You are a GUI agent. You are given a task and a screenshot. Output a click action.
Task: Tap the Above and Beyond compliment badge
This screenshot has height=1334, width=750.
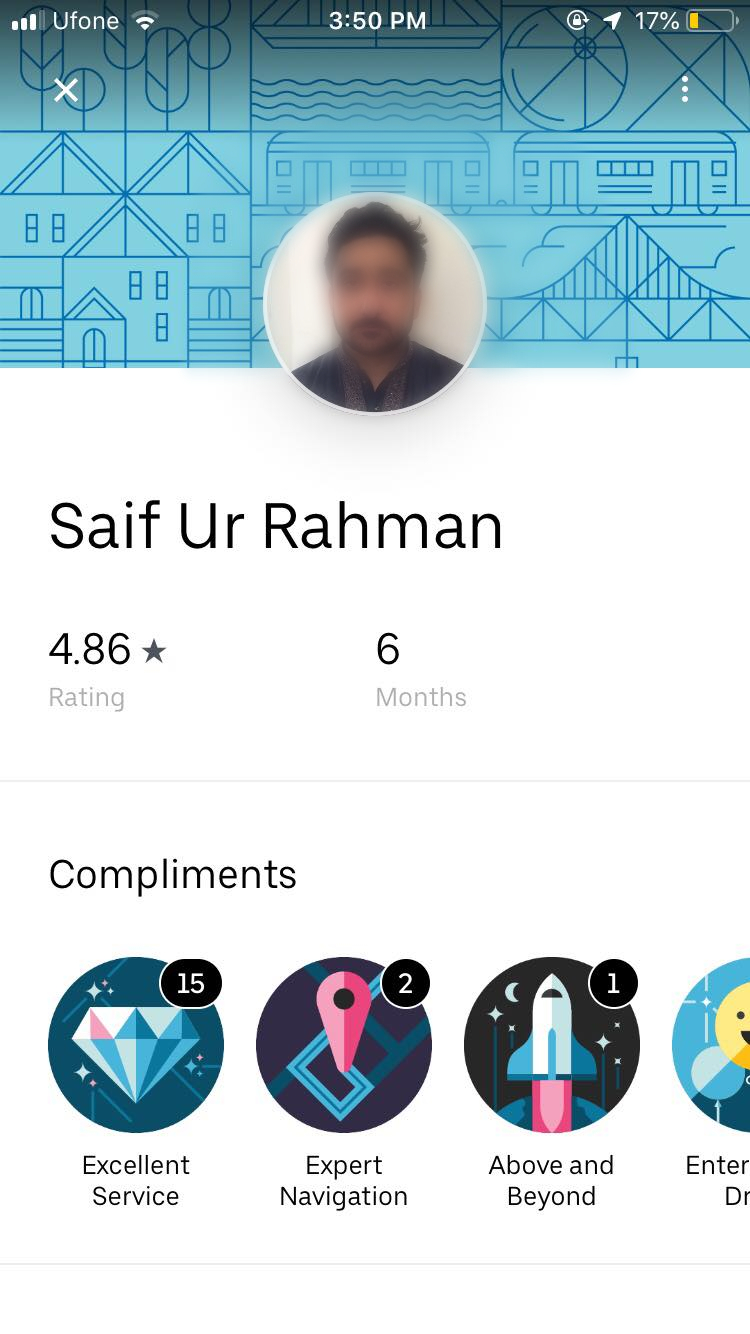552,1045
